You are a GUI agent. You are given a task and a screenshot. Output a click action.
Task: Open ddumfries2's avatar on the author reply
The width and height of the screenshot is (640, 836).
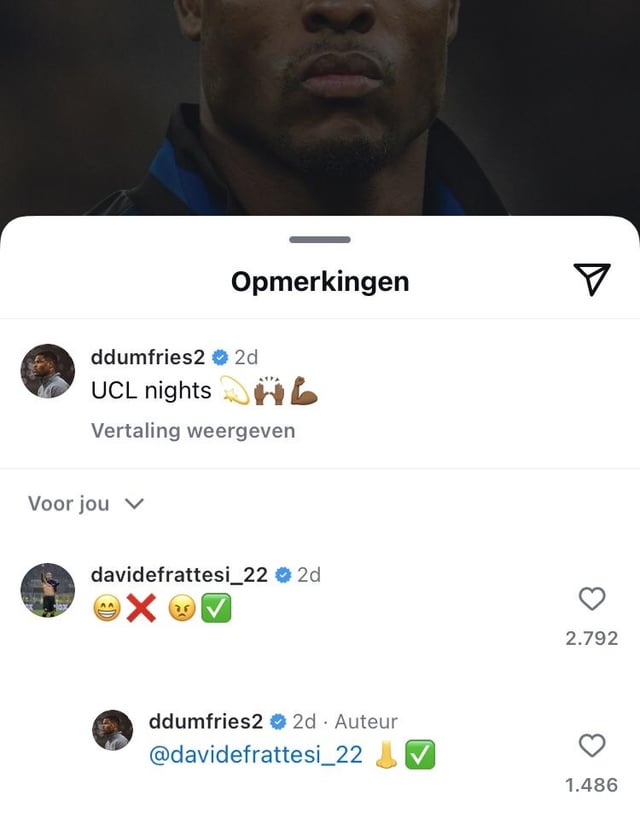113,731
